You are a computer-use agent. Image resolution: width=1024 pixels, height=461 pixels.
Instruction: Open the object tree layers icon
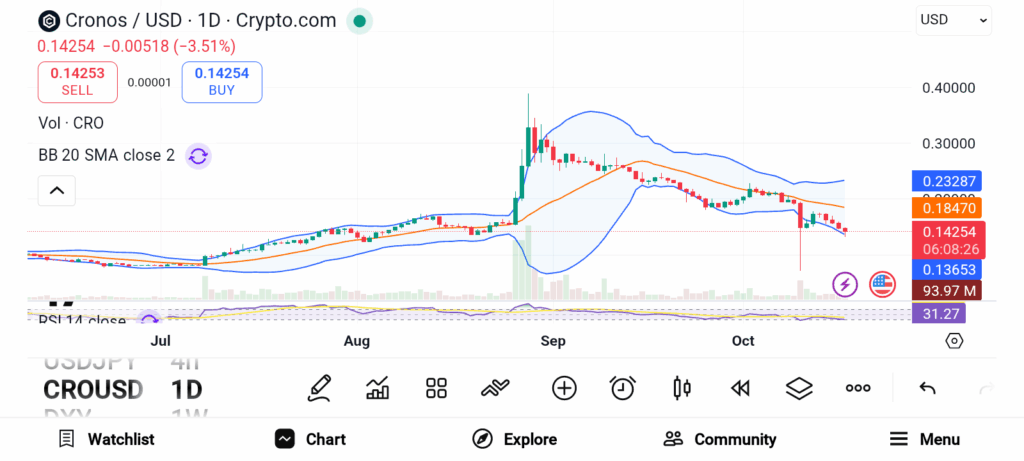pos(799,388)
